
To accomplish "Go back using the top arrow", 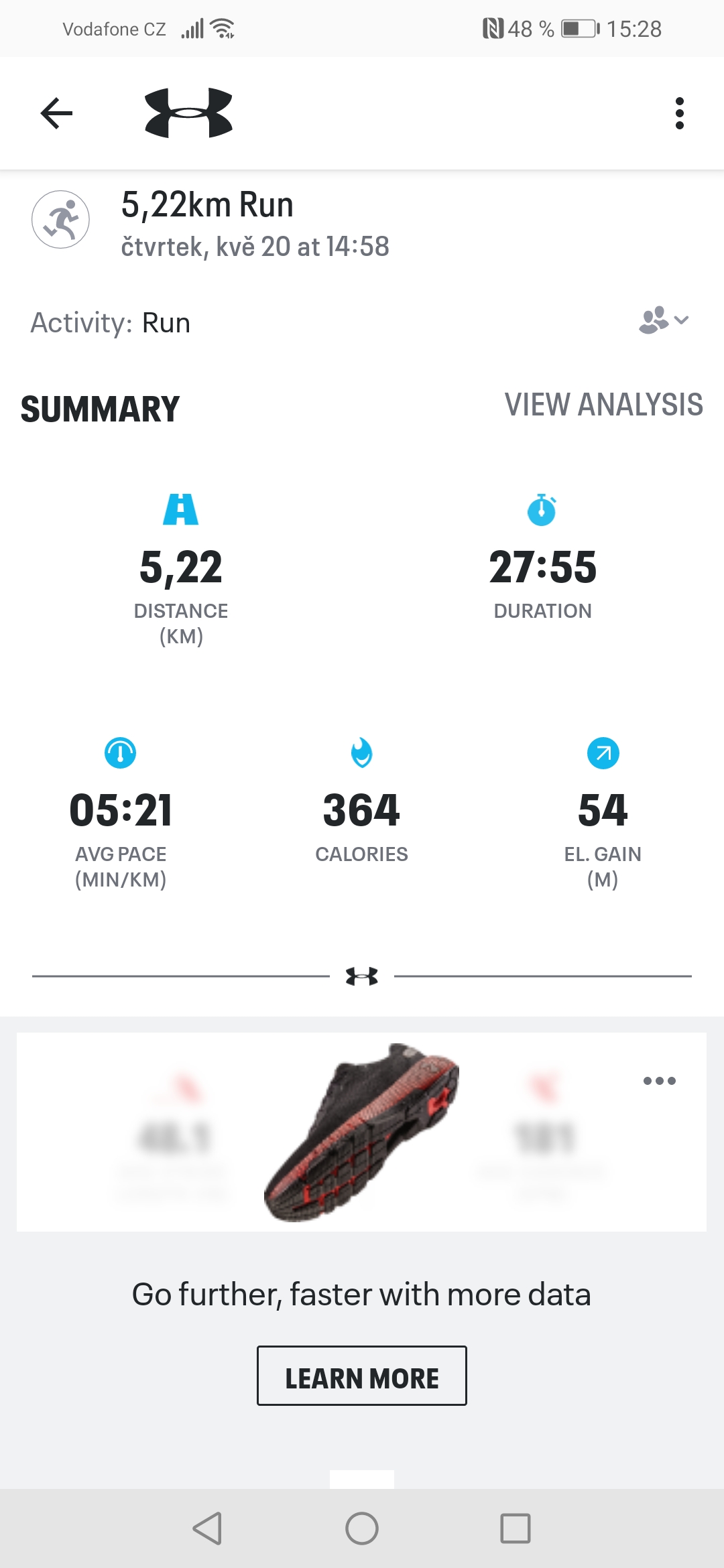I will 56,113.
